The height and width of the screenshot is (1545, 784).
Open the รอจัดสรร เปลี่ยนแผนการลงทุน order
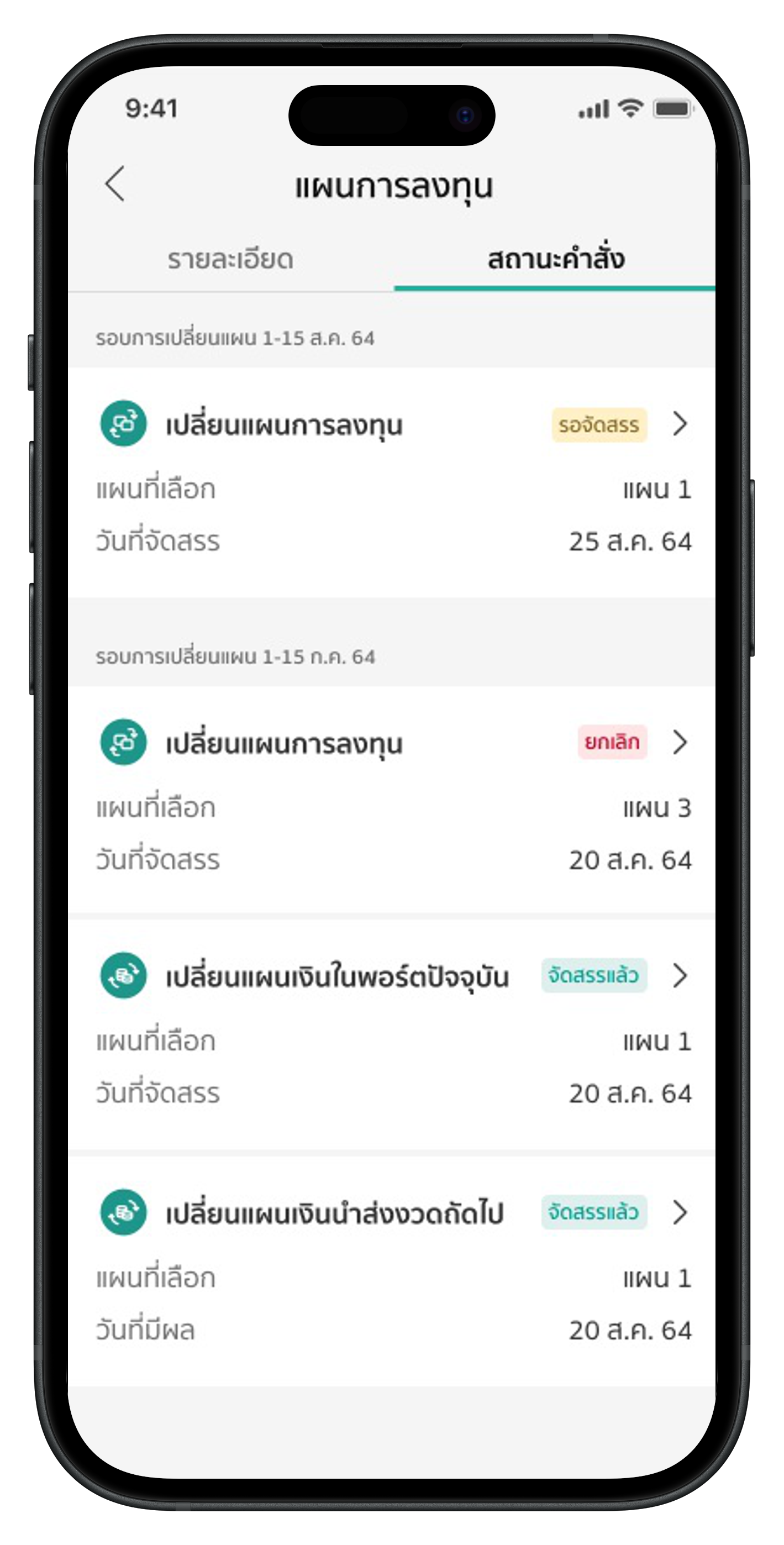point(679,424)
